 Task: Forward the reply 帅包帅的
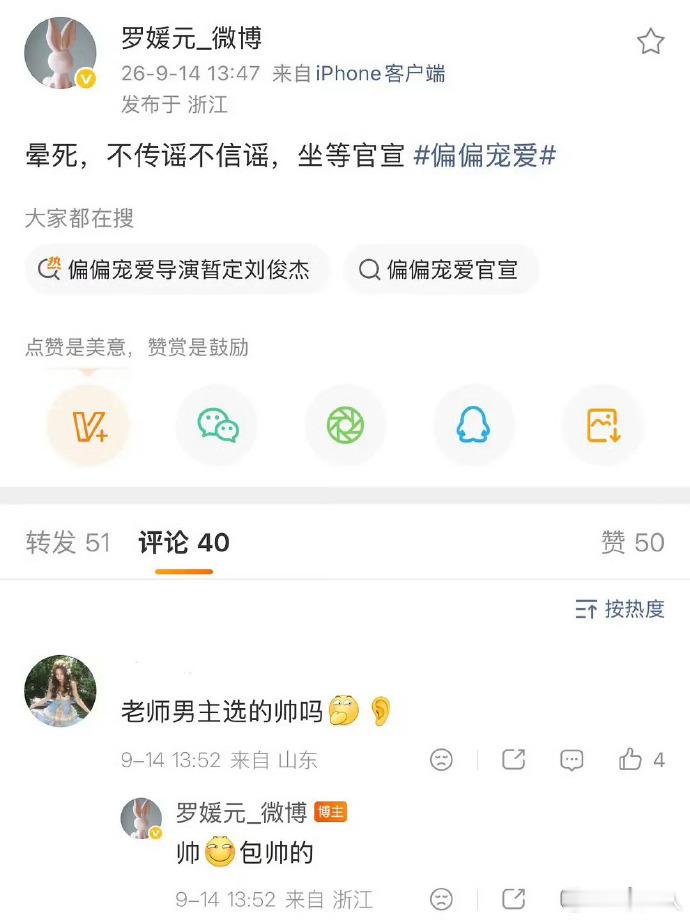click(513, 899)
